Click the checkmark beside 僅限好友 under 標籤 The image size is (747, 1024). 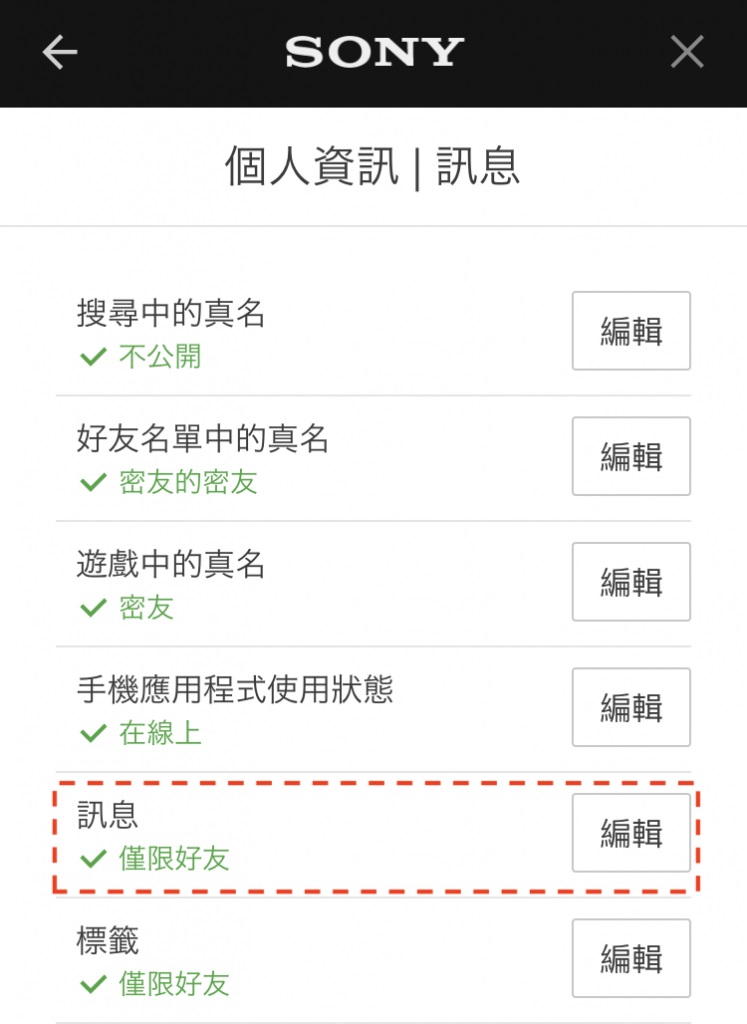tap(91, 986)
